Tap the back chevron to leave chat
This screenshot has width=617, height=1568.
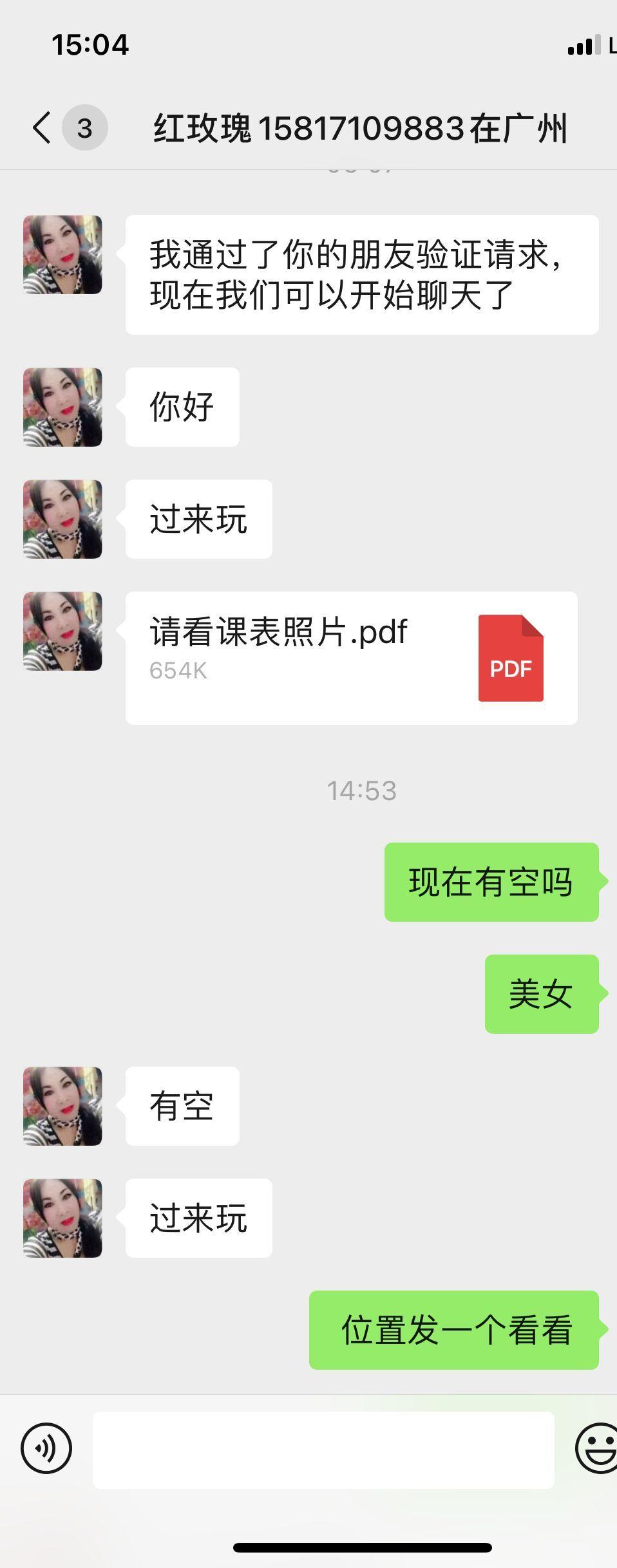pos(41,127)
